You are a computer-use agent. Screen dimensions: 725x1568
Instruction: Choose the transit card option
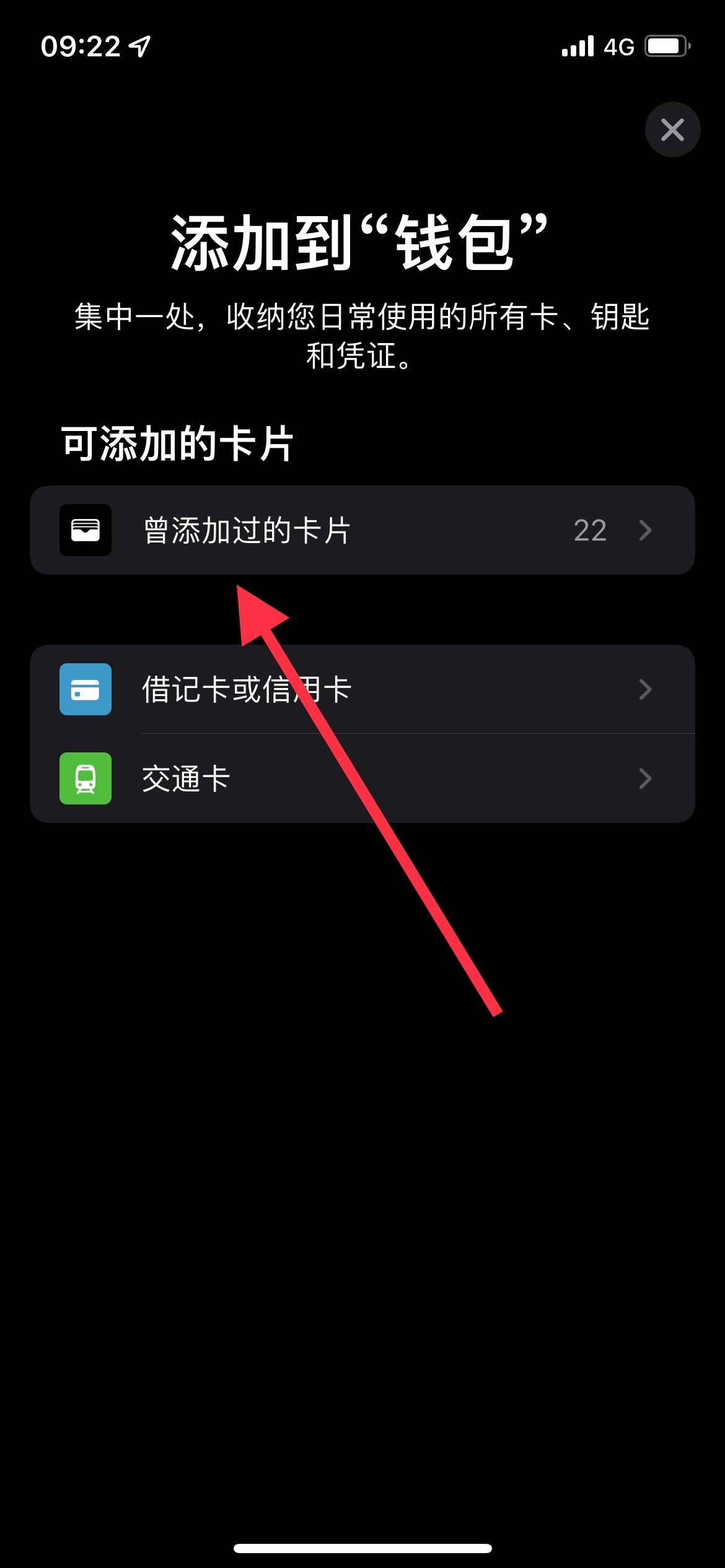click(362, 778)
